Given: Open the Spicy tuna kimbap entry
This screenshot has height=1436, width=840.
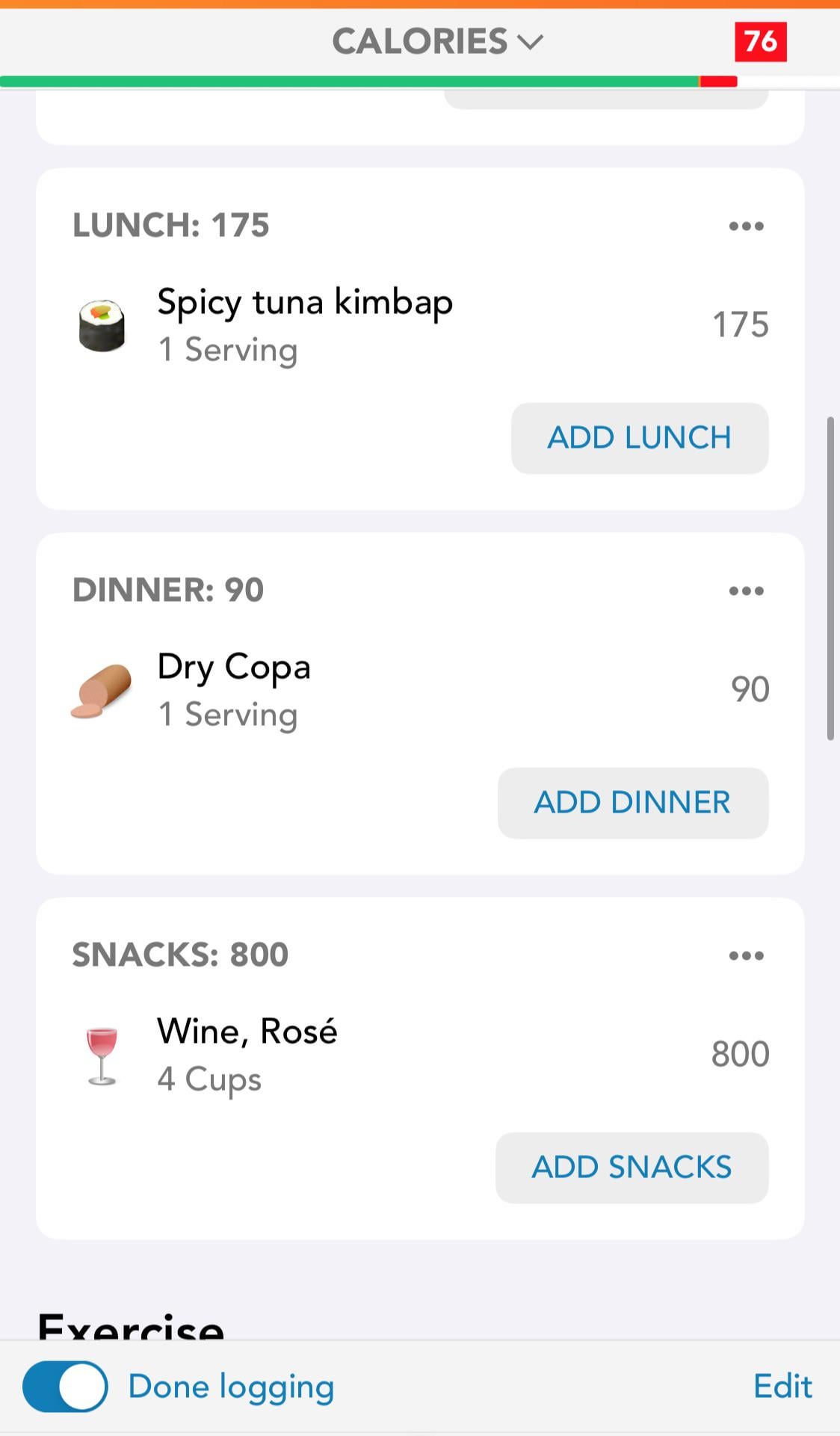Looking at the screenshot, I should pyautogui.click(x=420, y=325).
